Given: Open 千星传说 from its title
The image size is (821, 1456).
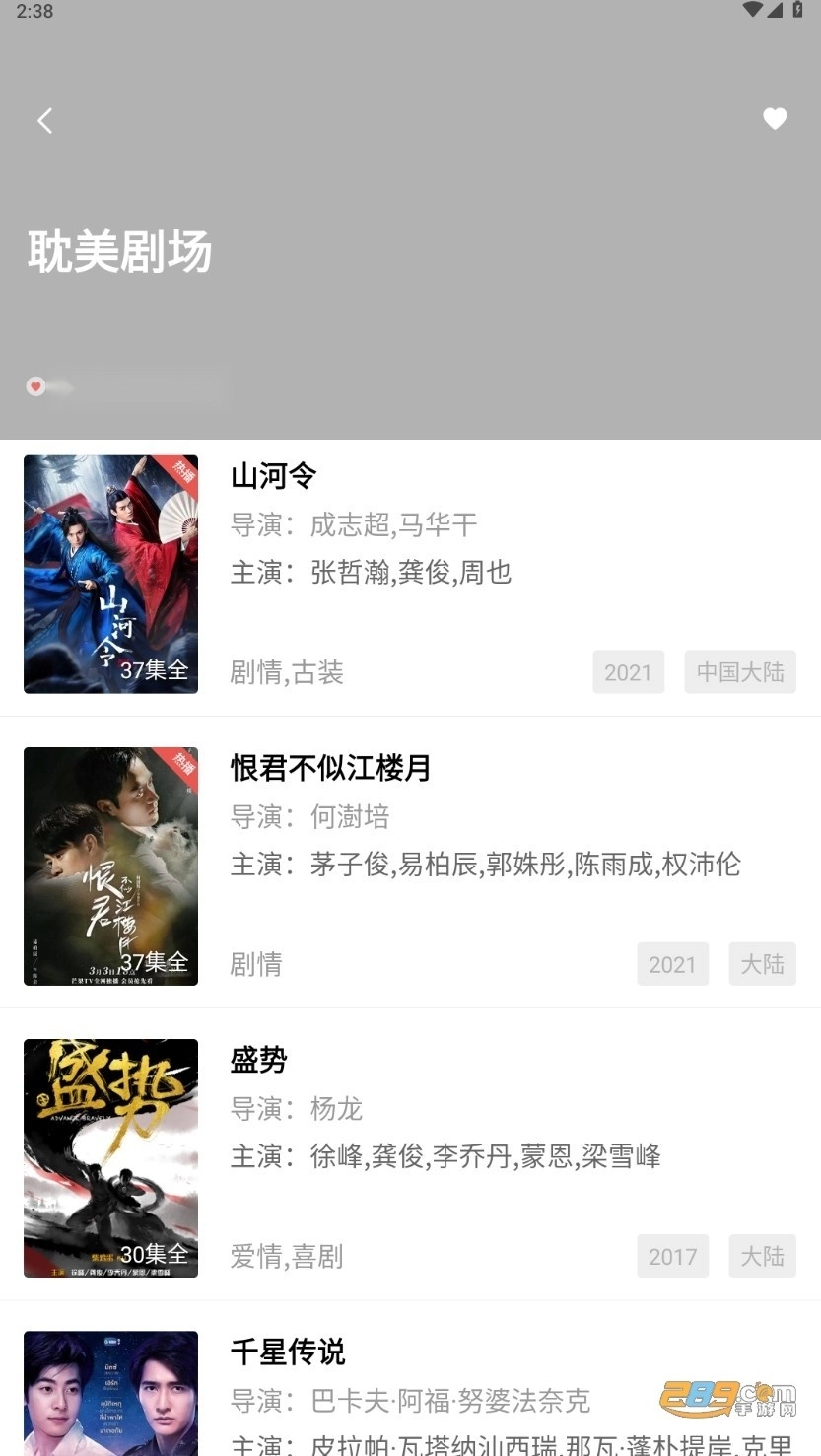Looking at the screenshot, I should (x=287, y=1352).
